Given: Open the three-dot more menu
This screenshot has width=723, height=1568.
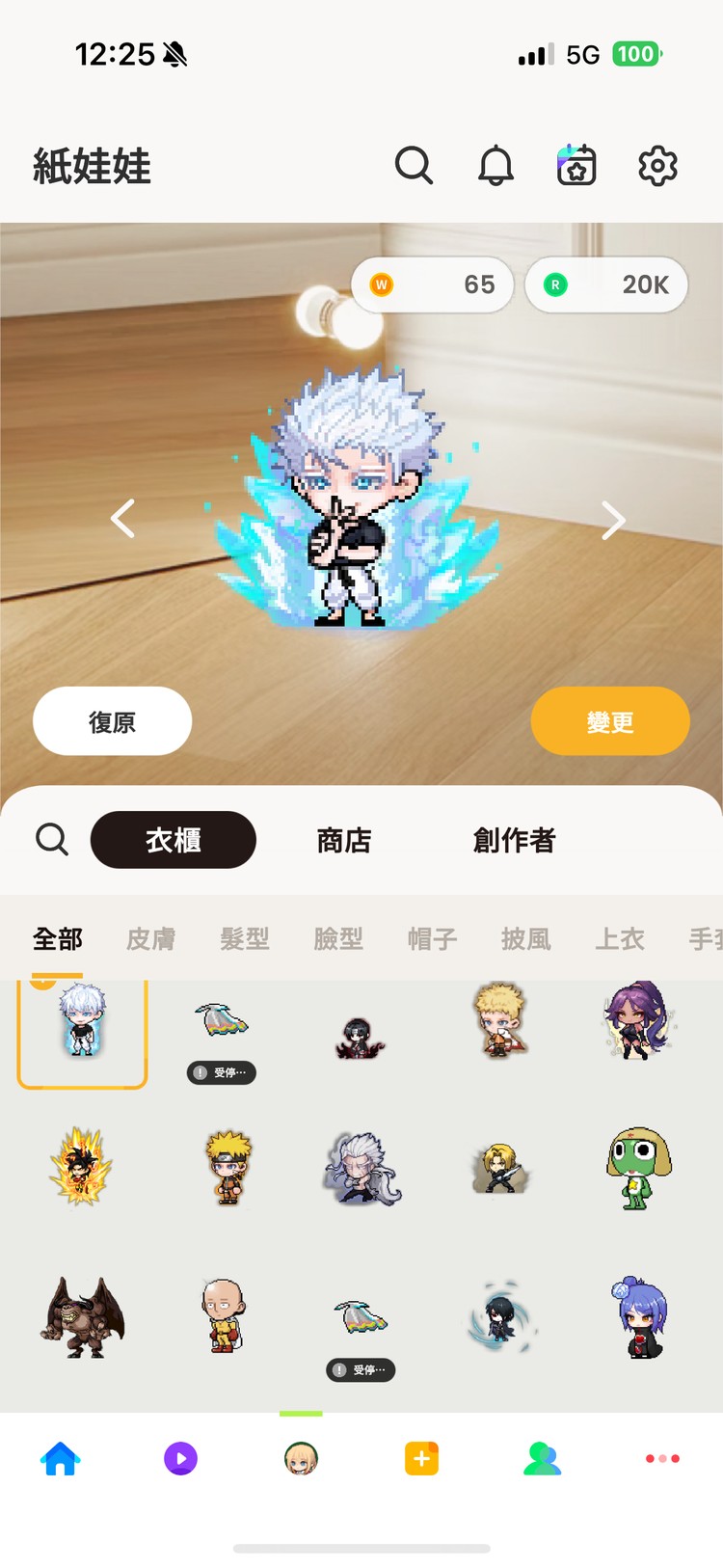Looking at the screenshot, I should 661,1460.
